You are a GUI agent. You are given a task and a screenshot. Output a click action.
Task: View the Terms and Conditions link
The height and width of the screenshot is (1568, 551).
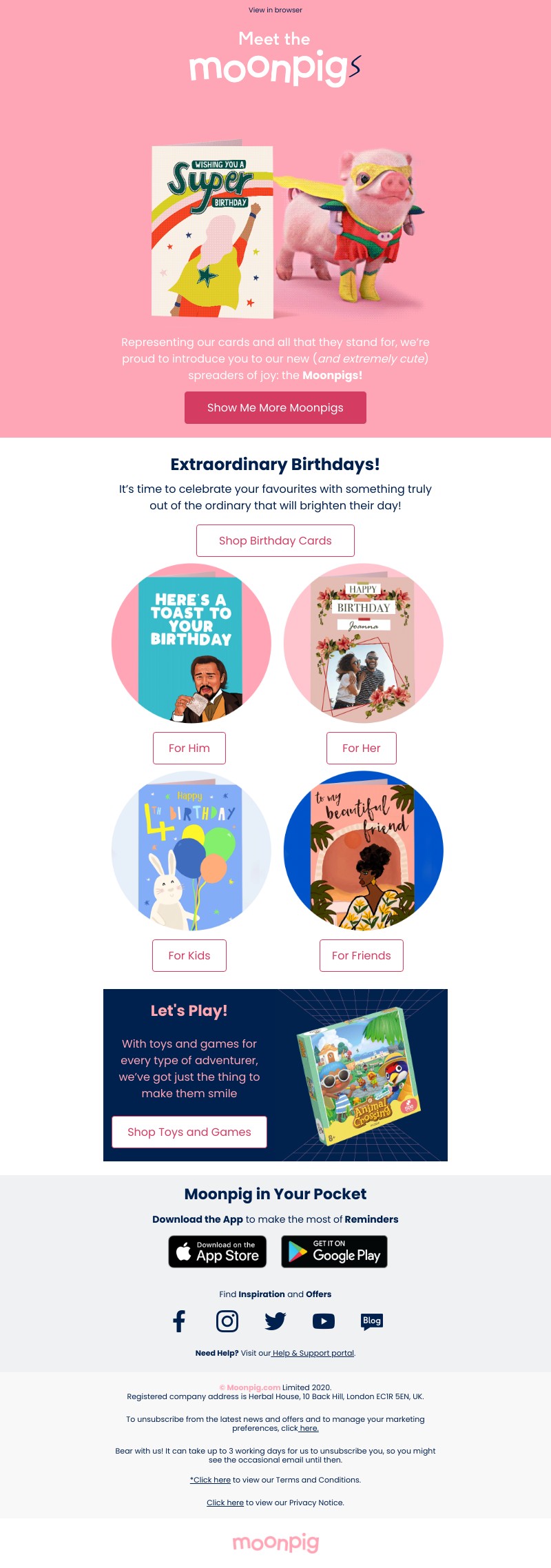point(211,1480)
